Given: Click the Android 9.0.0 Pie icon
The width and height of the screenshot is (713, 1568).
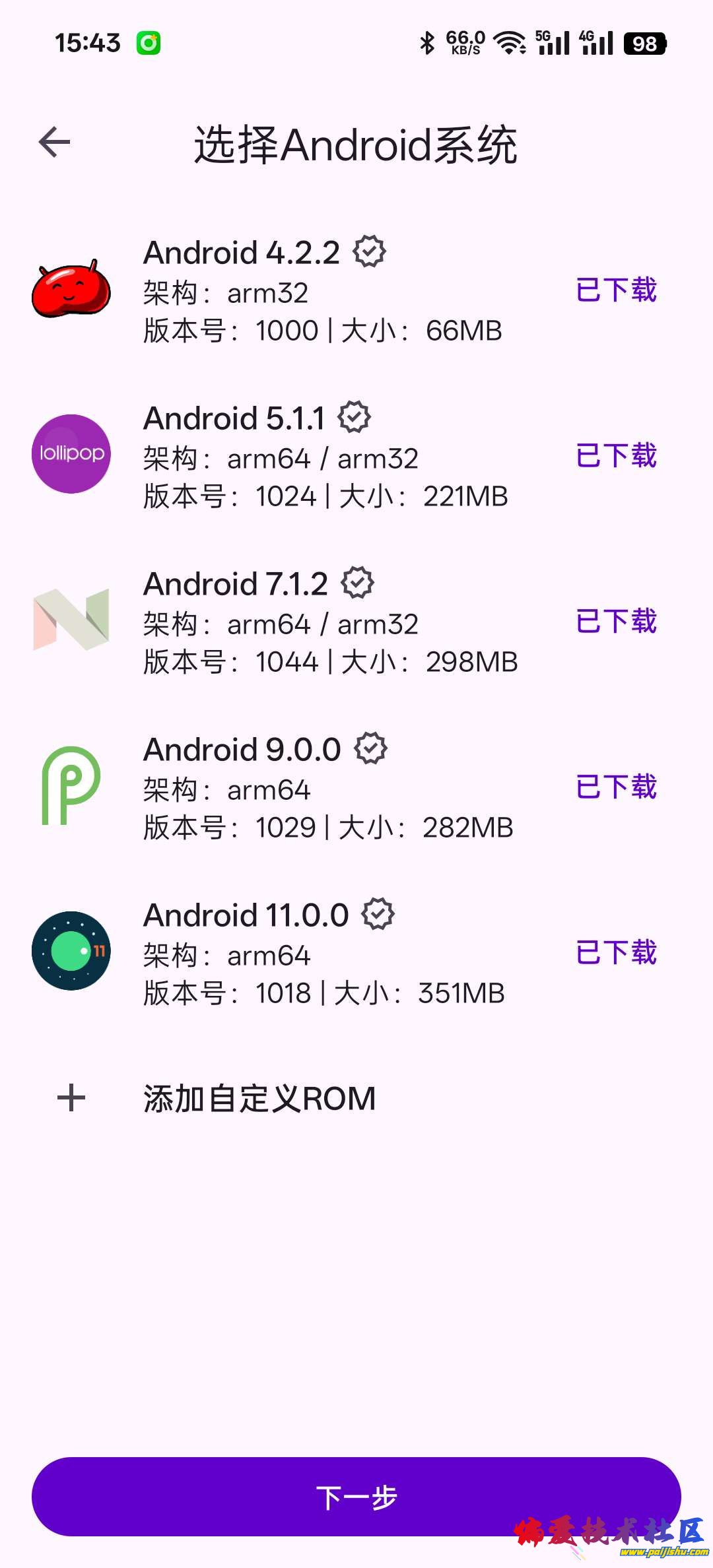Looking at the screenshot, I should tap(71, 787).
